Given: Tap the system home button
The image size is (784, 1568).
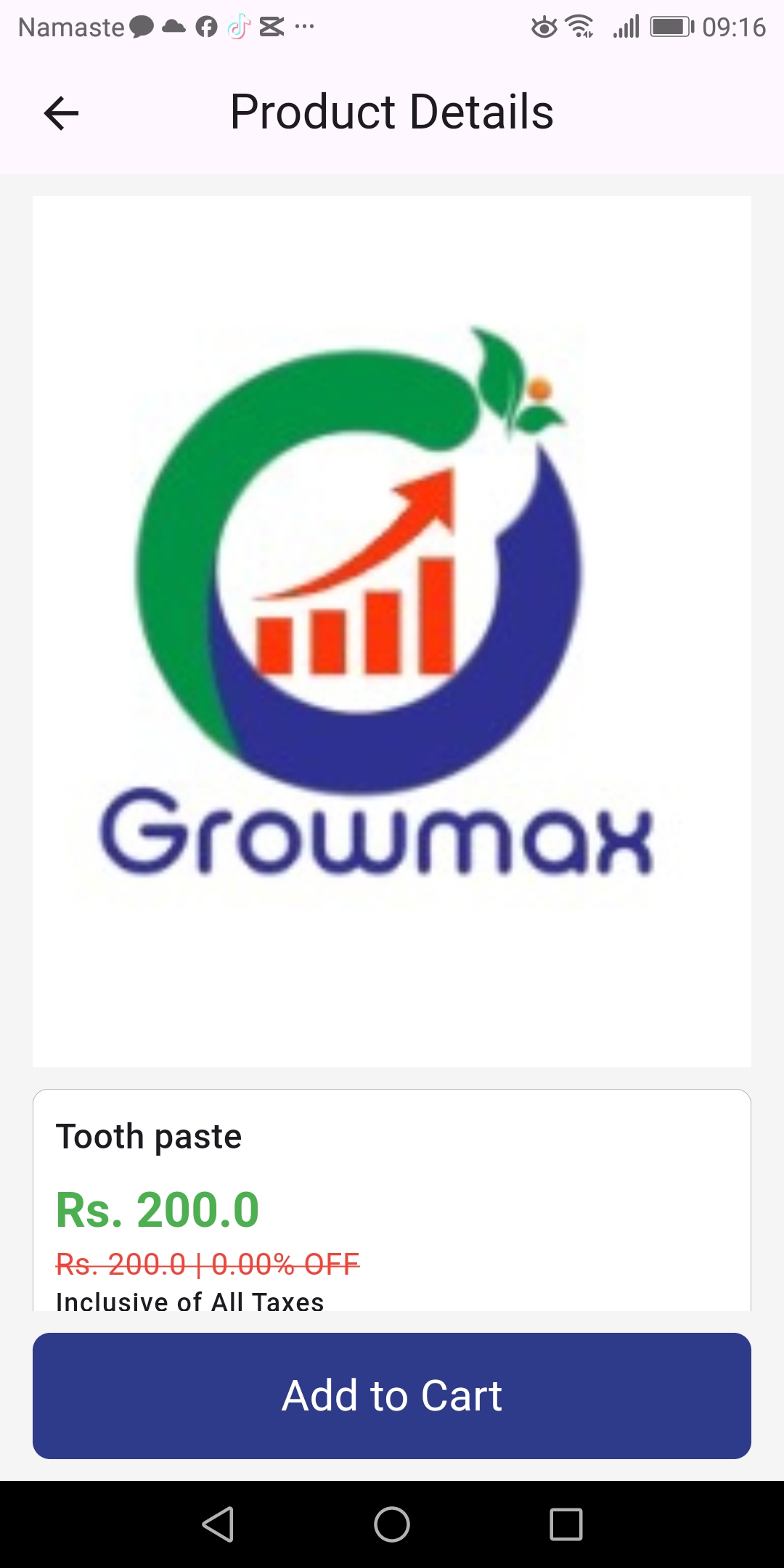Looking at the screenshot, I should 392,1524.
